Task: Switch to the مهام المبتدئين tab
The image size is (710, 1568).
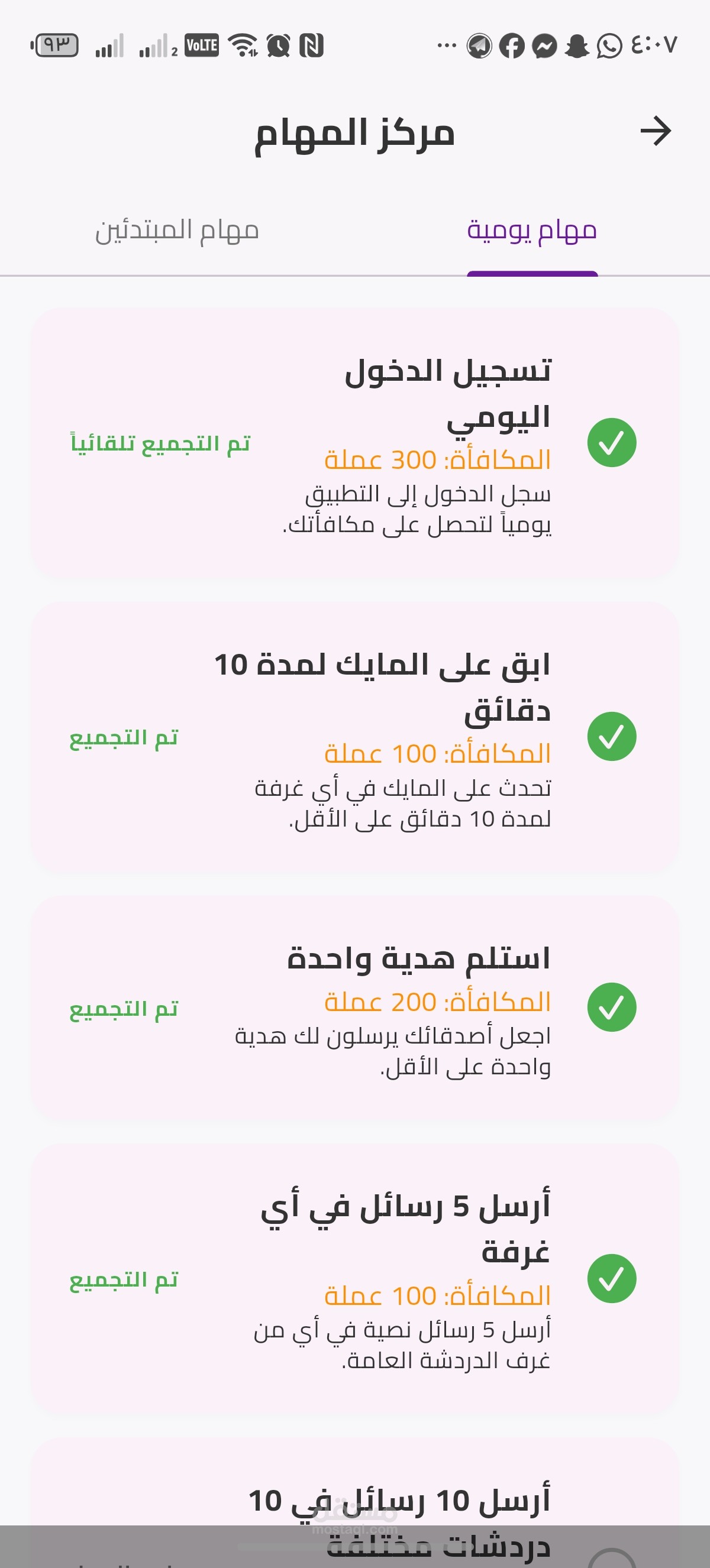Action: [x=177, y=231]
